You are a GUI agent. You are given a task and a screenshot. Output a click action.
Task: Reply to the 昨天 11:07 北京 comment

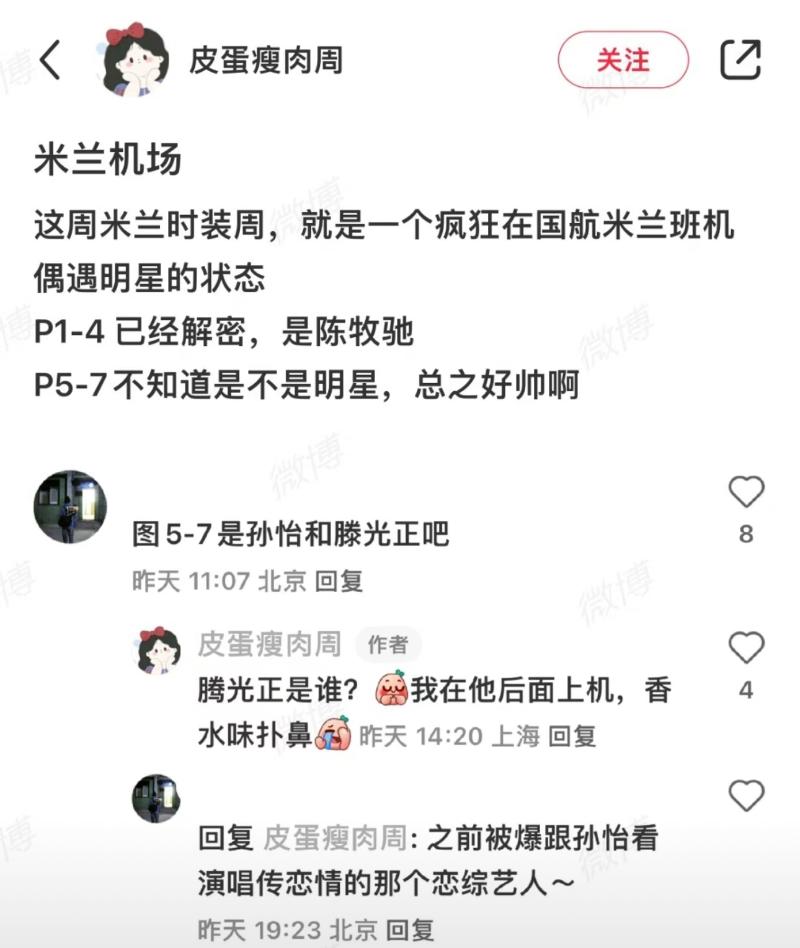[x=339, y=581]
